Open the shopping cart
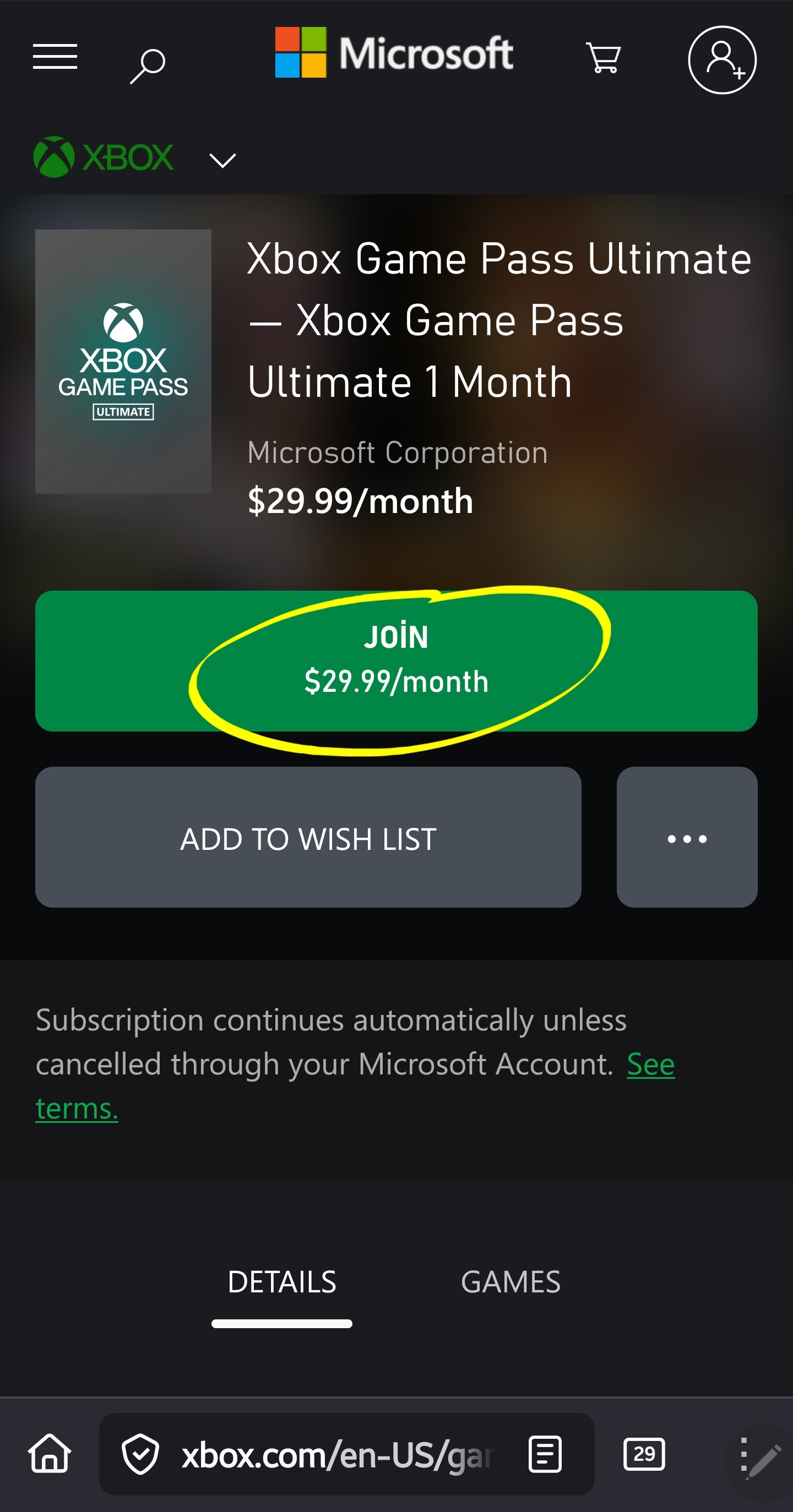The image size is (793, 1512). [x=603, y=58]
